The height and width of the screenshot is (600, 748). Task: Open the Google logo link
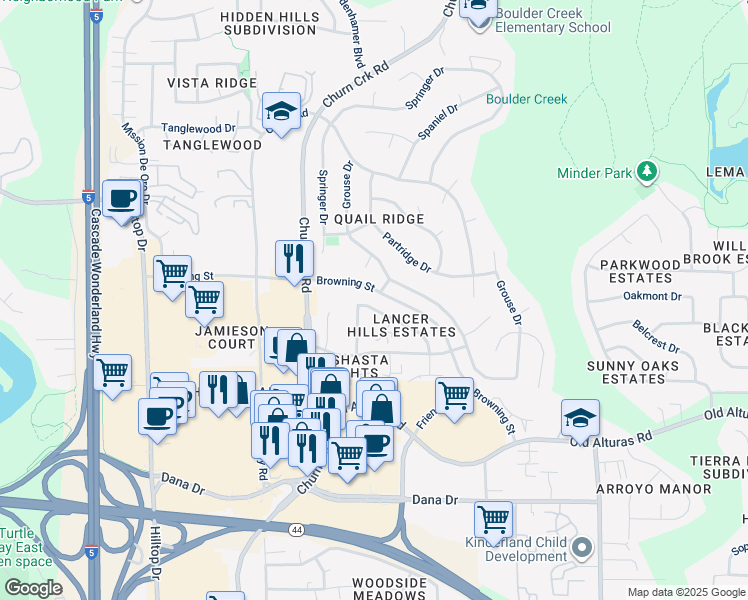point(33,588)
